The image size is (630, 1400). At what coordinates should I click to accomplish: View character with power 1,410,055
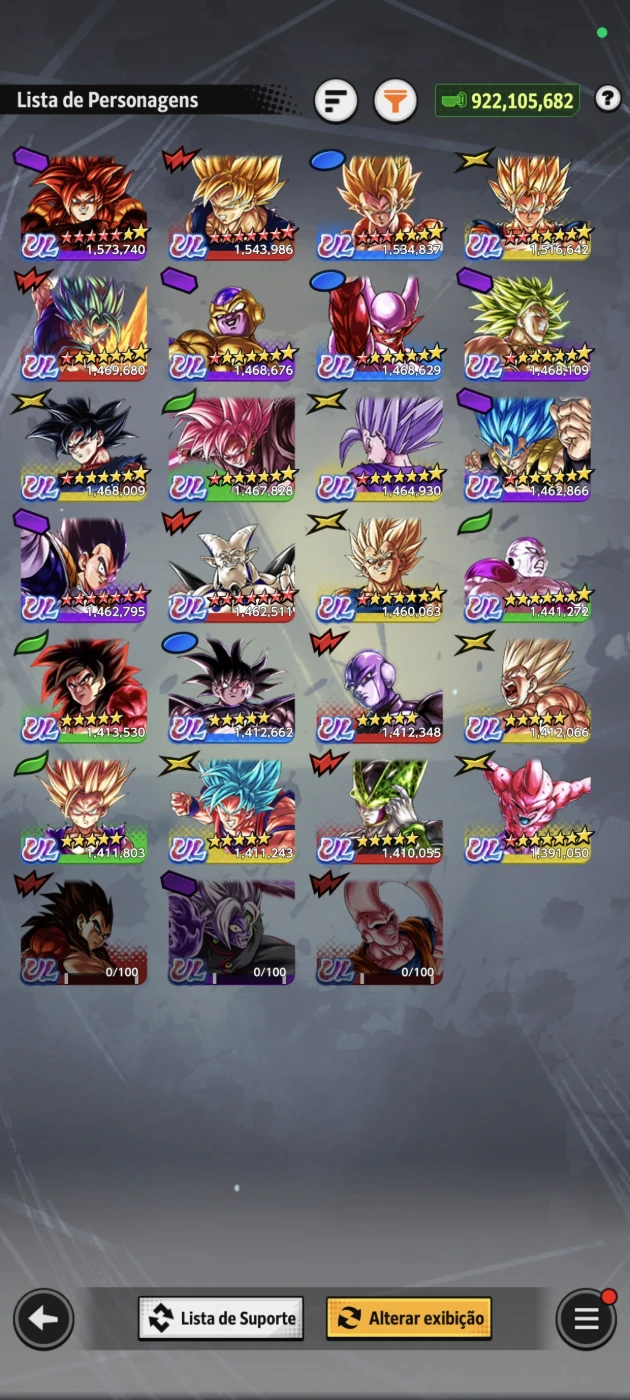(380, 808)
